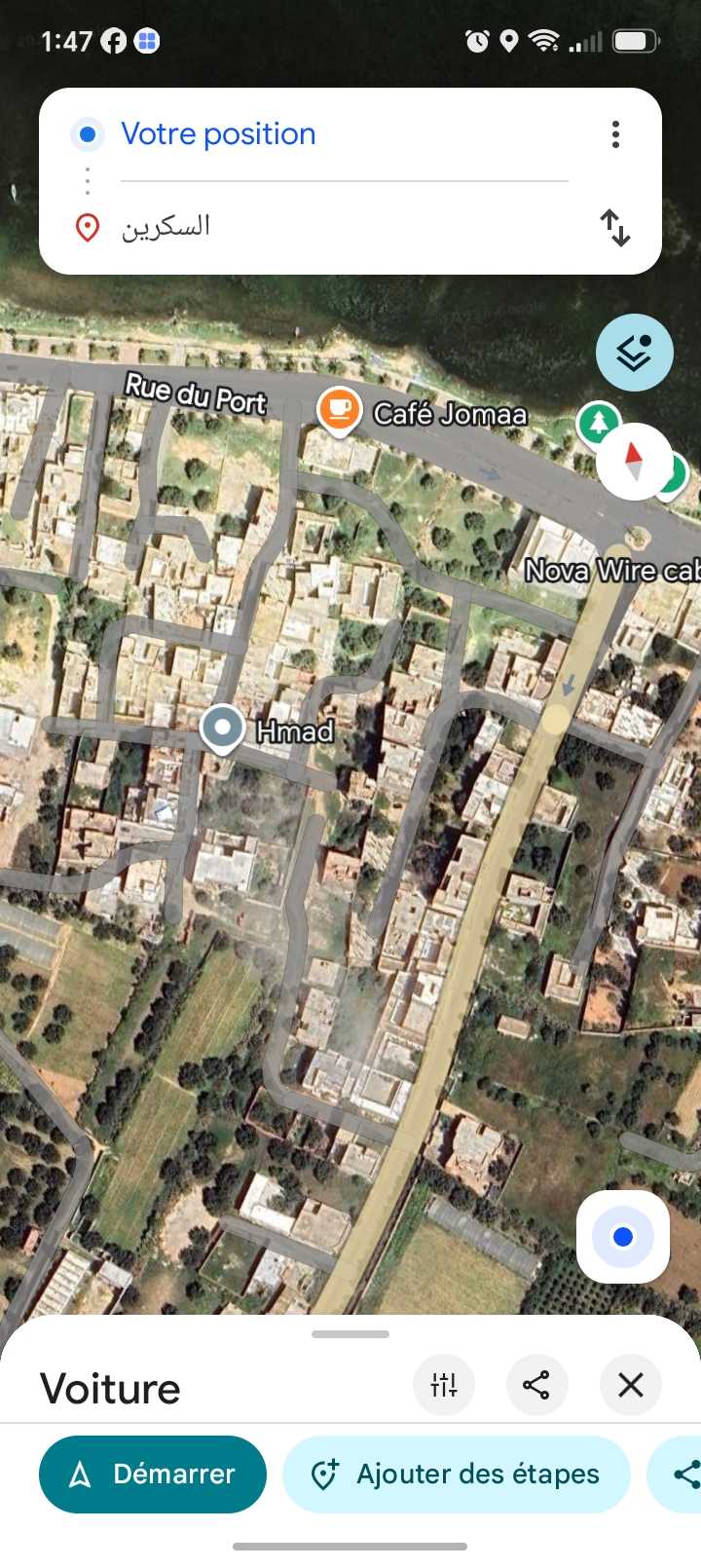
Task: Close the directions panel
Action: pyautogui.click(x=631, y=1384)
